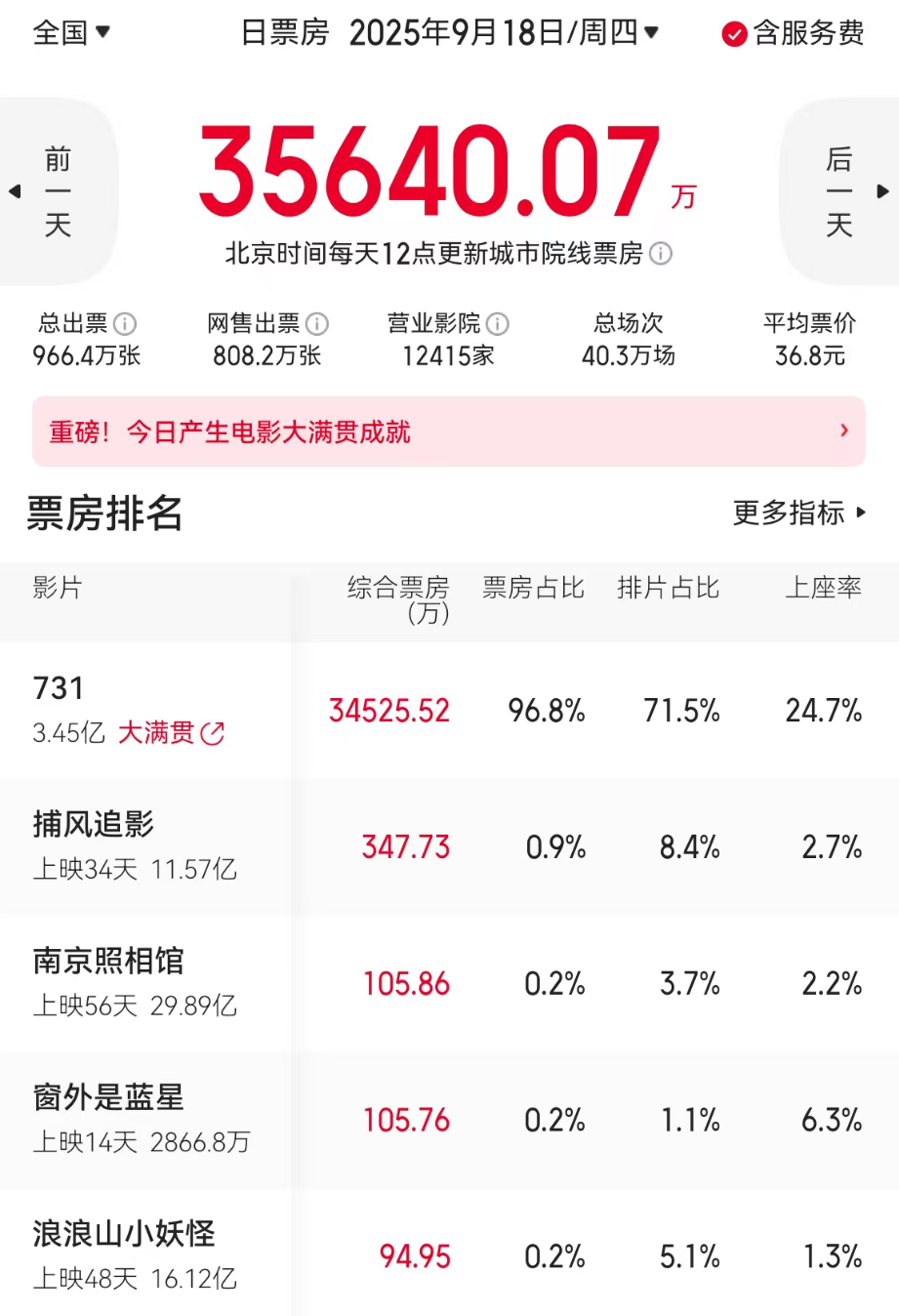Tap the info icon beside 北京时间每天12点更新城市院线票房
This screenshot has width=899, height=1316.
click(661, 254)
